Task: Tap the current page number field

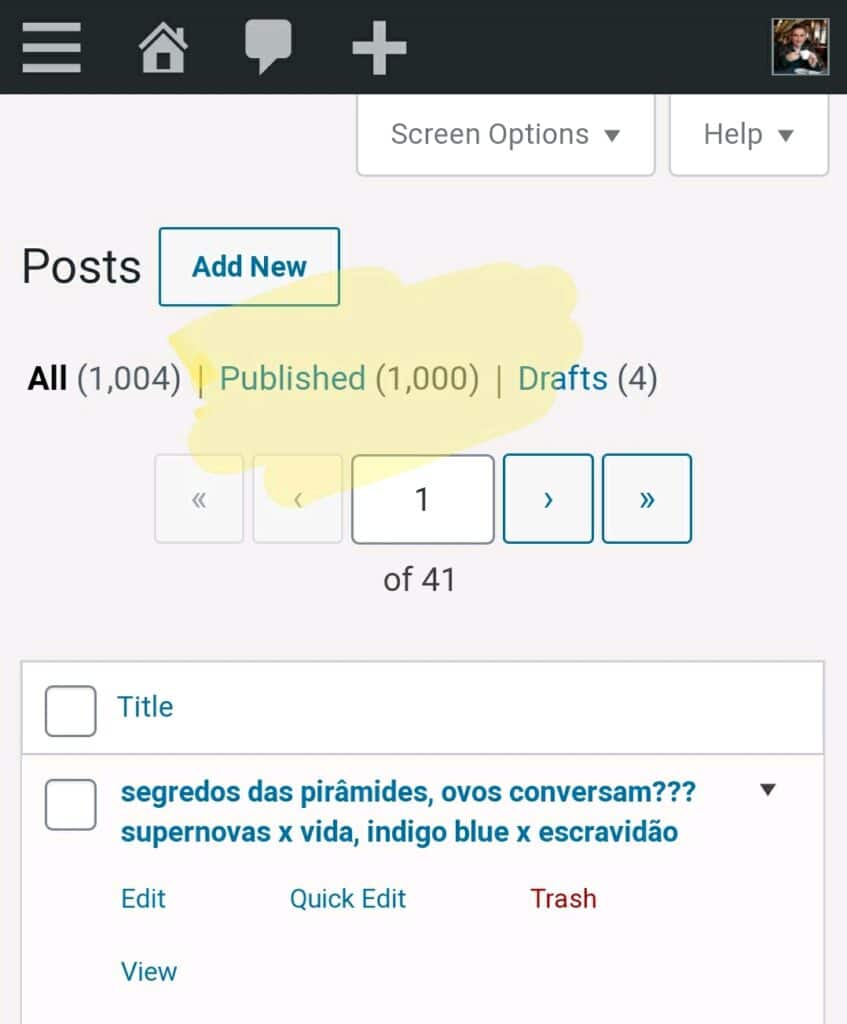Action: (x=422, y=499)
